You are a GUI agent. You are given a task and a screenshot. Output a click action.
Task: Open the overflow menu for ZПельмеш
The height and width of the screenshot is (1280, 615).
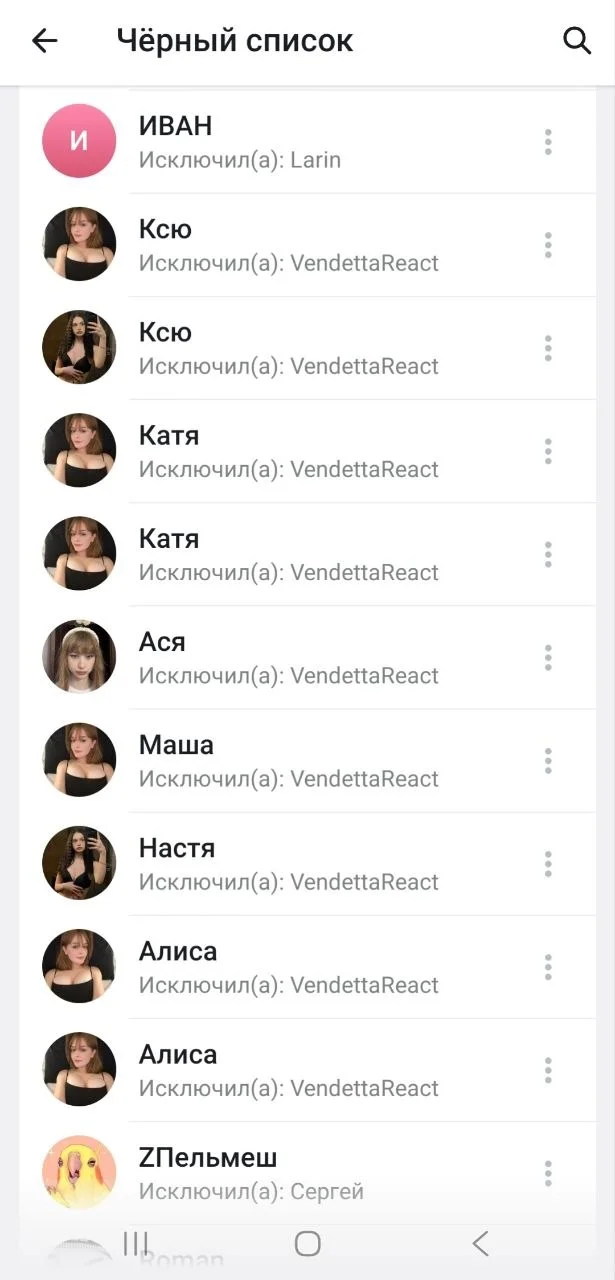548,1173
